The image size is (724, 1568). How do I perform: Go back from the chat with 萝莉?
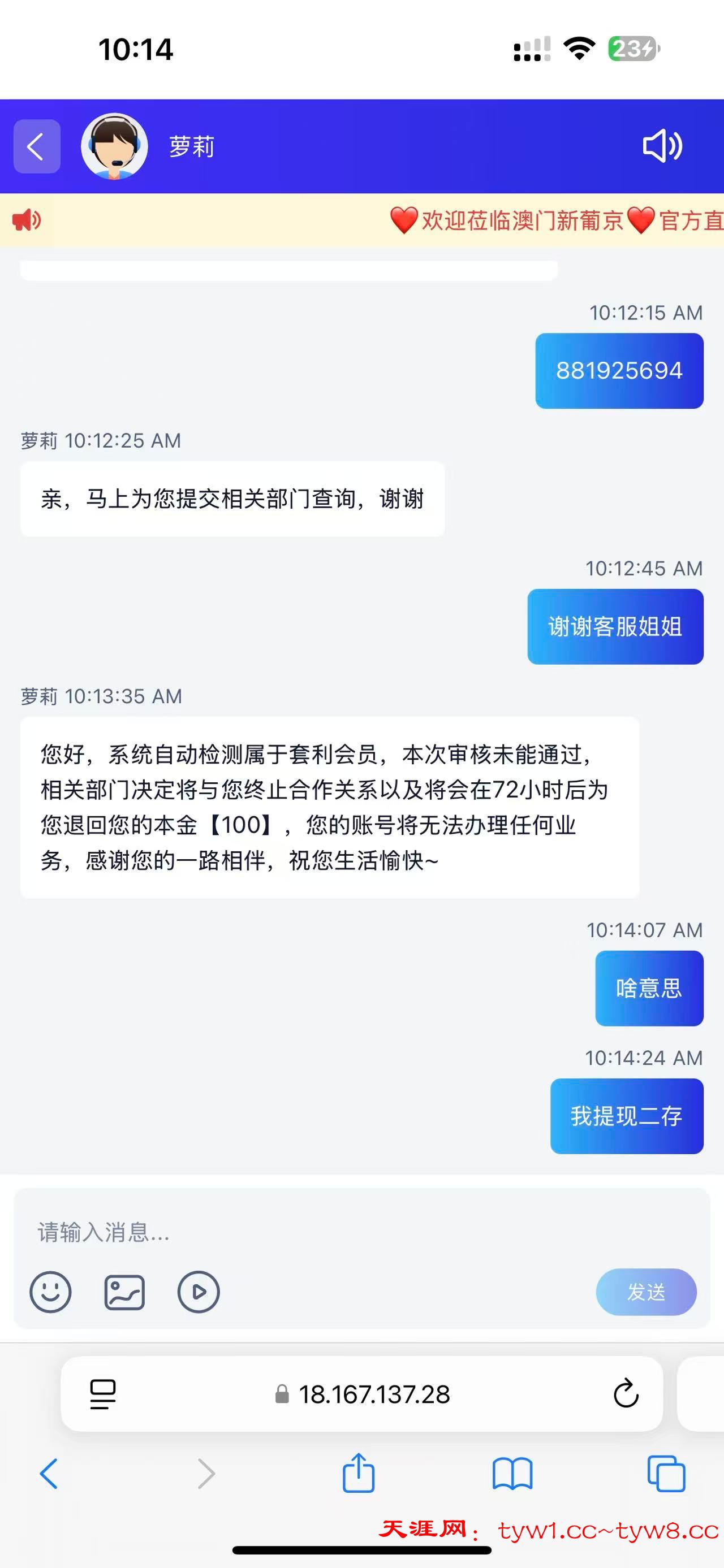(x=37, y=147)
